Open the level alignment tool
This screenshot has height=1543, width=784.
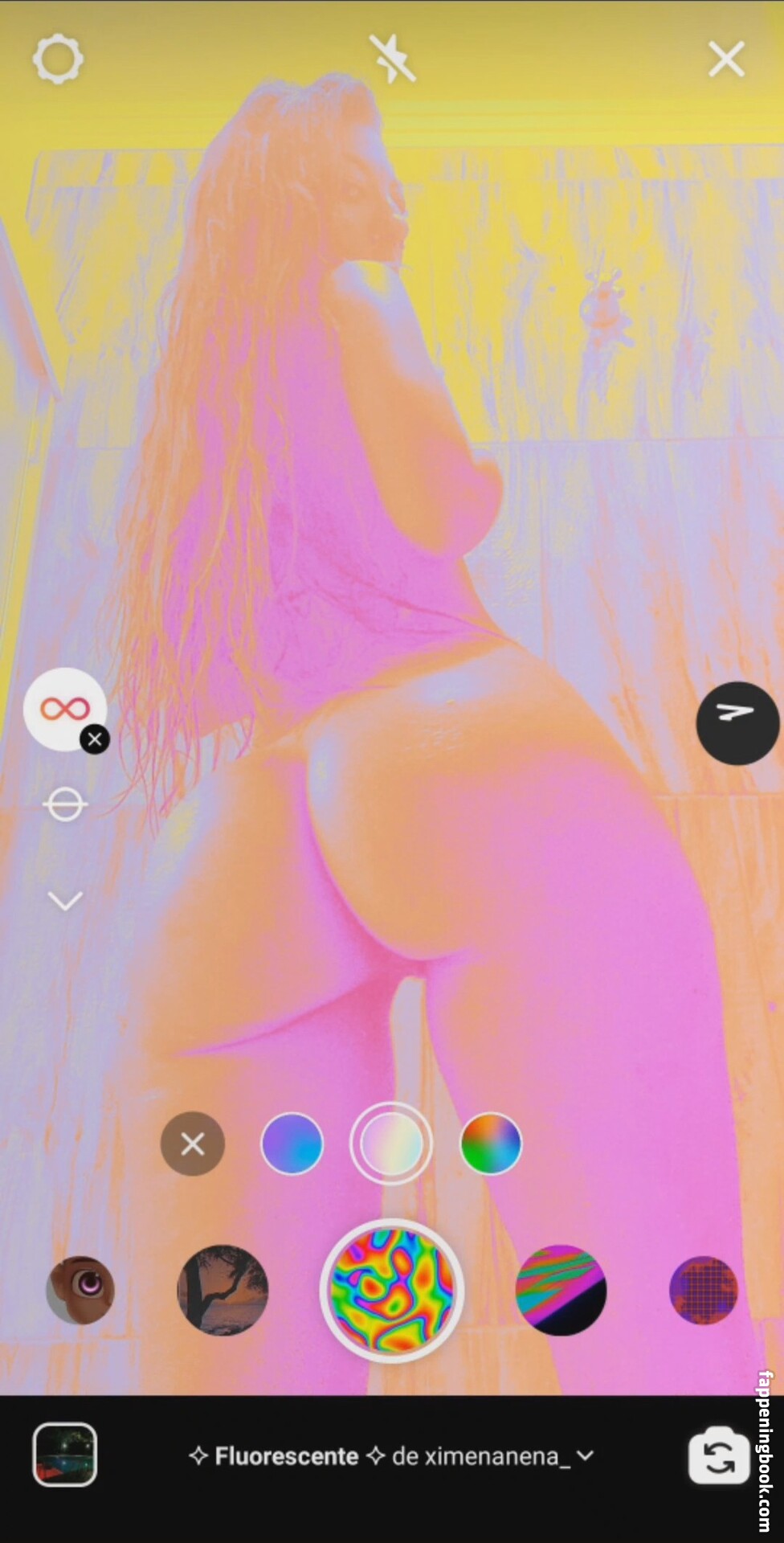click(65, 804)
